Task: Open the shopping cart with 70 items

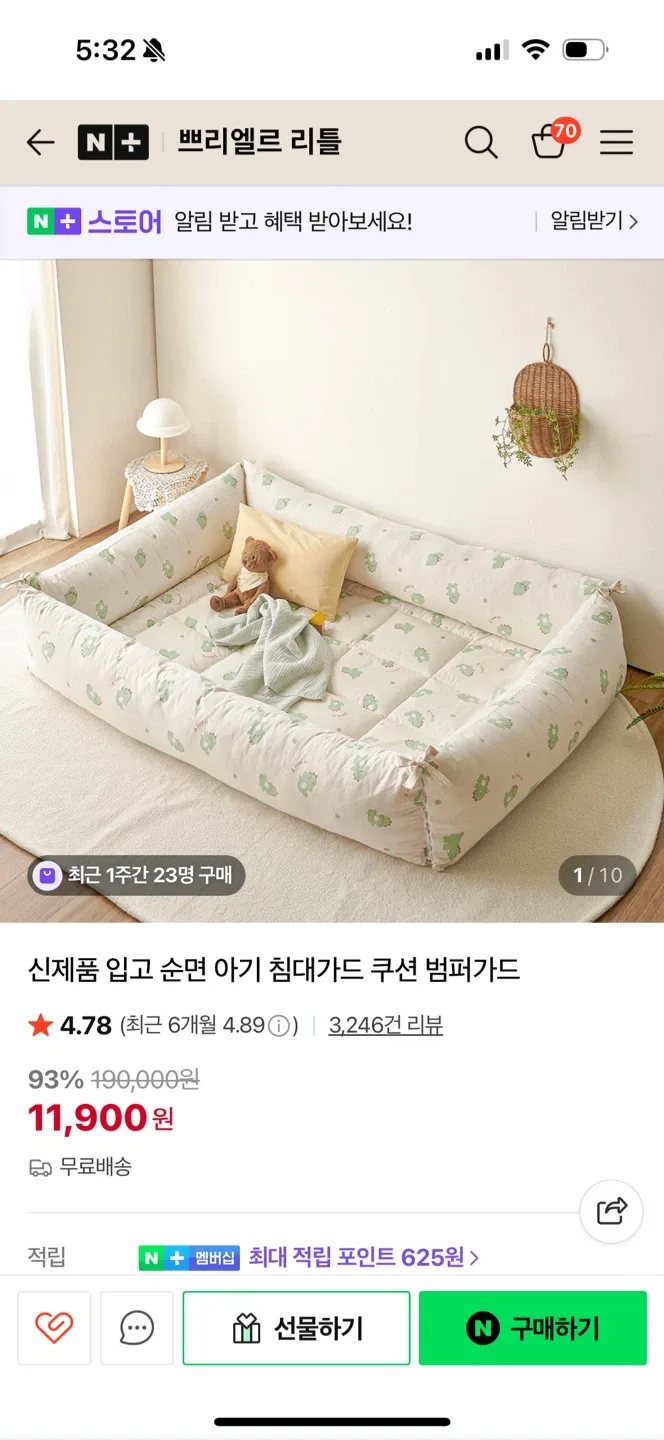Action: click(x=550, y=142)
